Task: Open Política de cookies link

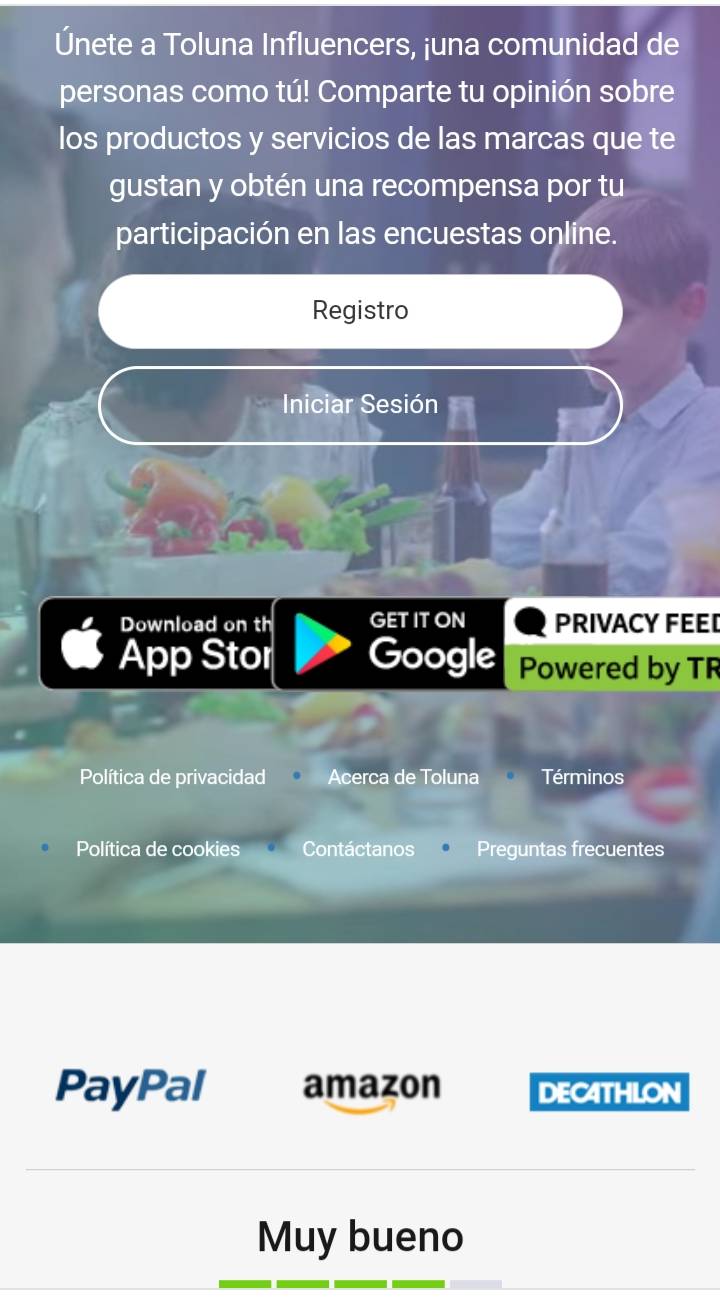Action: pos(158,849)
